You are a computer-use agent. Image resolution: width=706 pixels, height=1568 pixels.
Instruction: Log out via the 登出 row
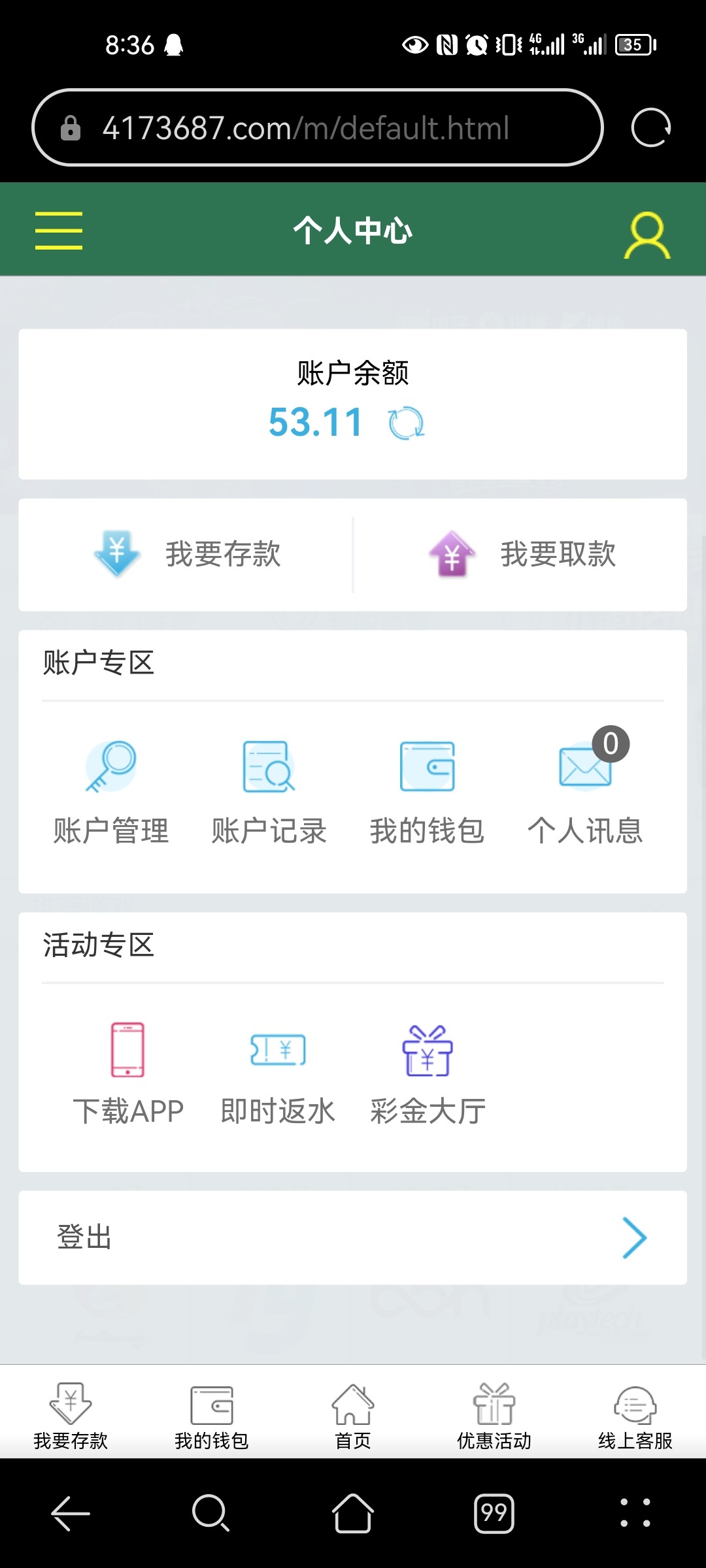(x=352, y=1237)
